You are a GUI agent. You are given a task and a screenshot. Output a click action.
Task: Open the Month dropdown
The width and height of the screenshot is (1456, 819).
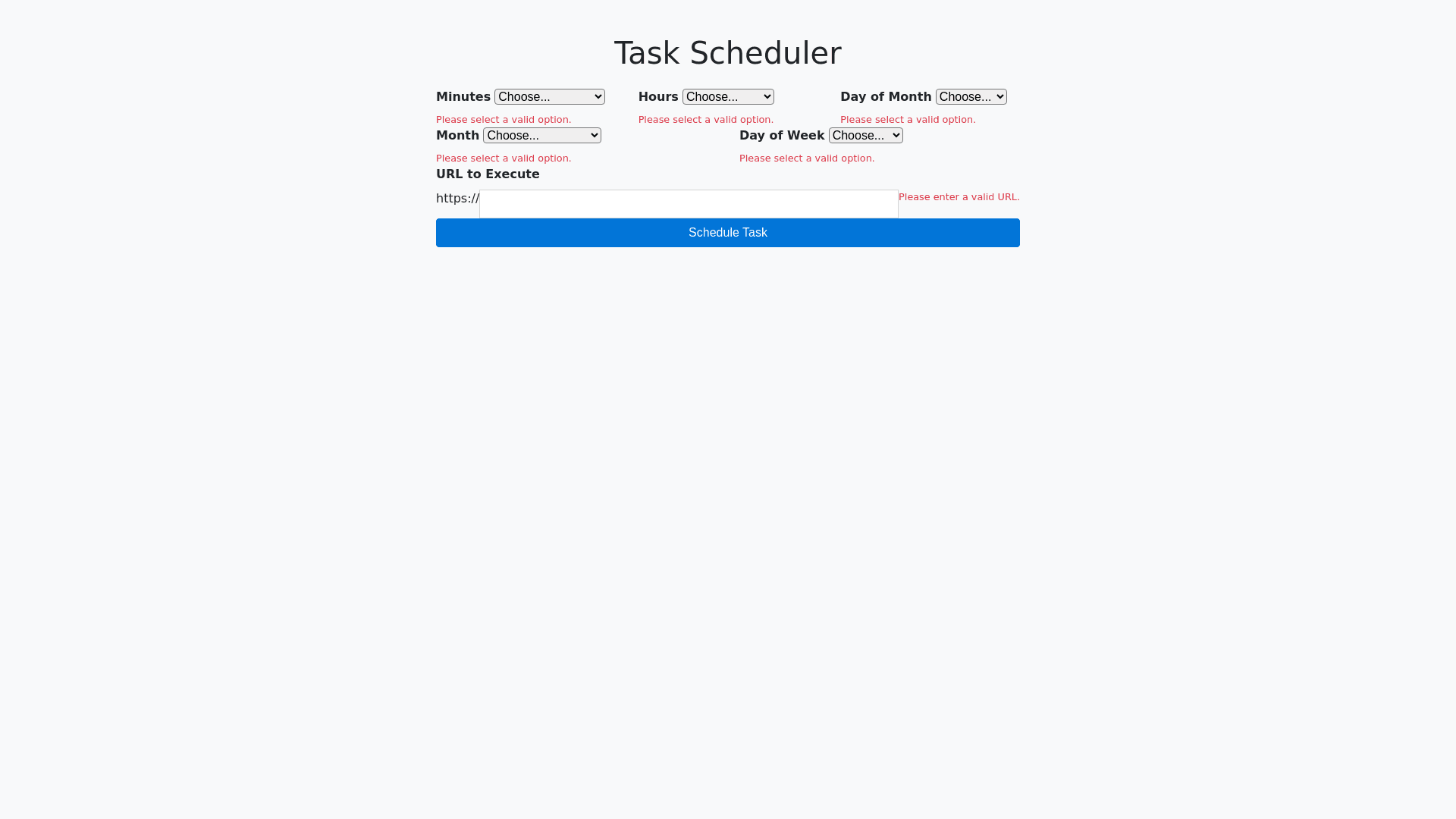click(x=541, y=136)
